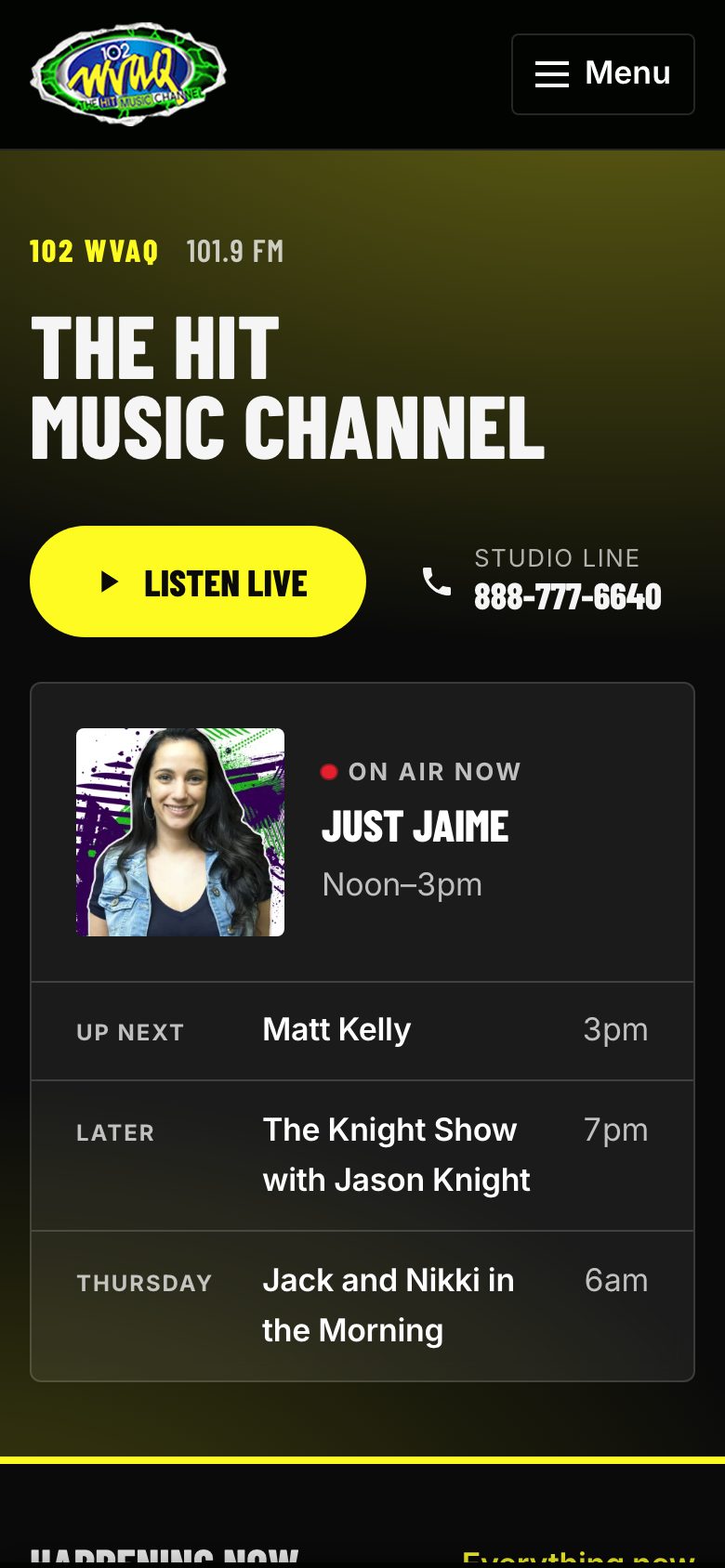Start the Listen Live stream
The height and width of the screenshot is (1568, 725).
pyautogui.click(x=198, y=581)
